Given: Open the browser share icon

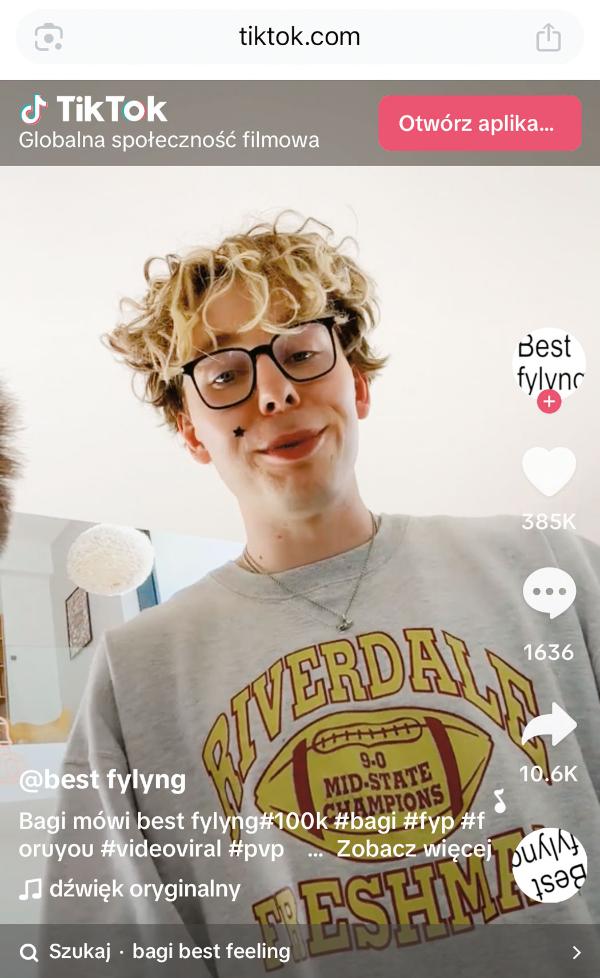Looking at the screenshot, I should click(x=548, y=38).
